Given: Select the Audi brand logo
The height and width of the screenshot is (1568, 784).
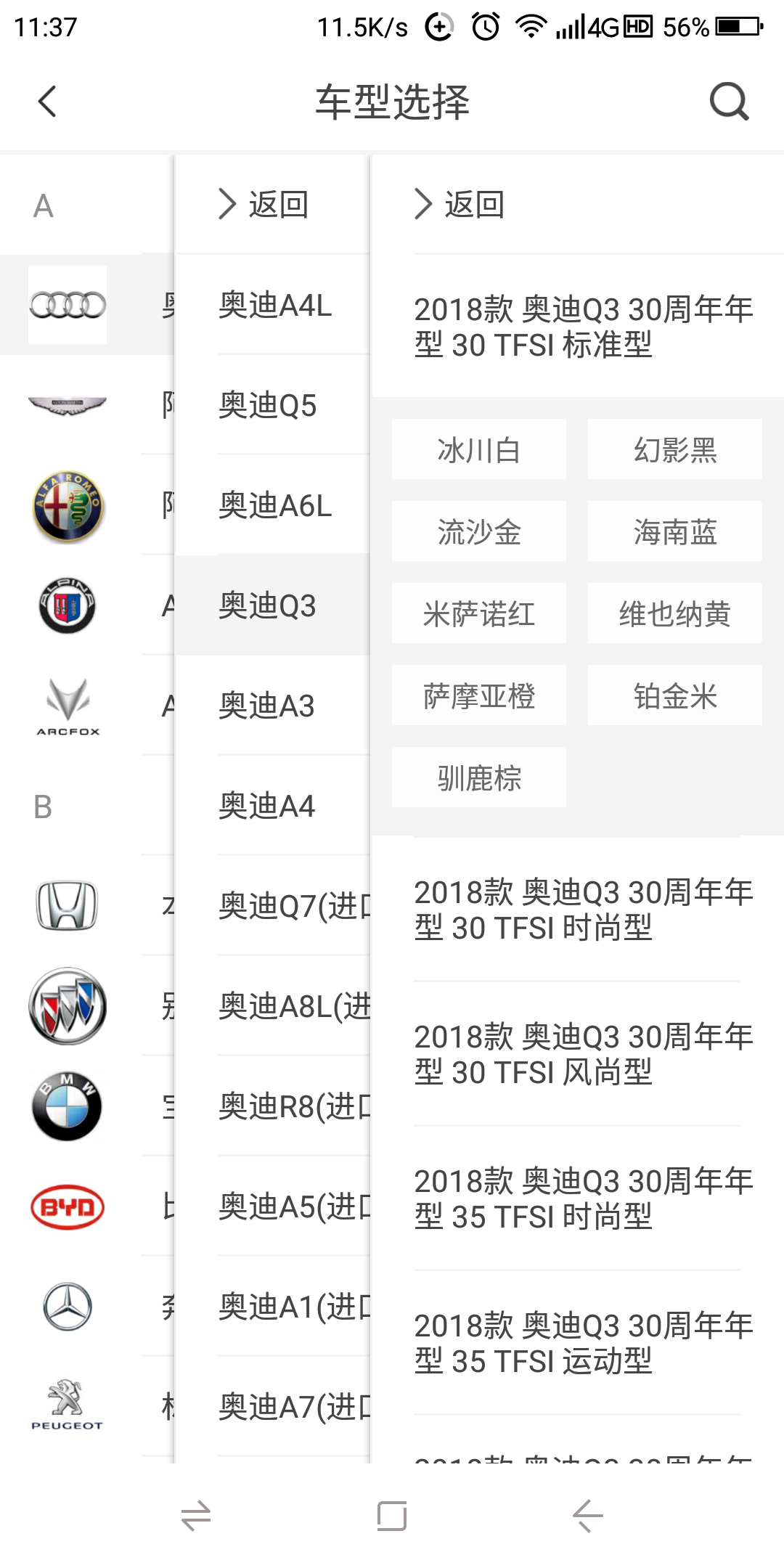Looking at the screenshot, I should 66,305.
